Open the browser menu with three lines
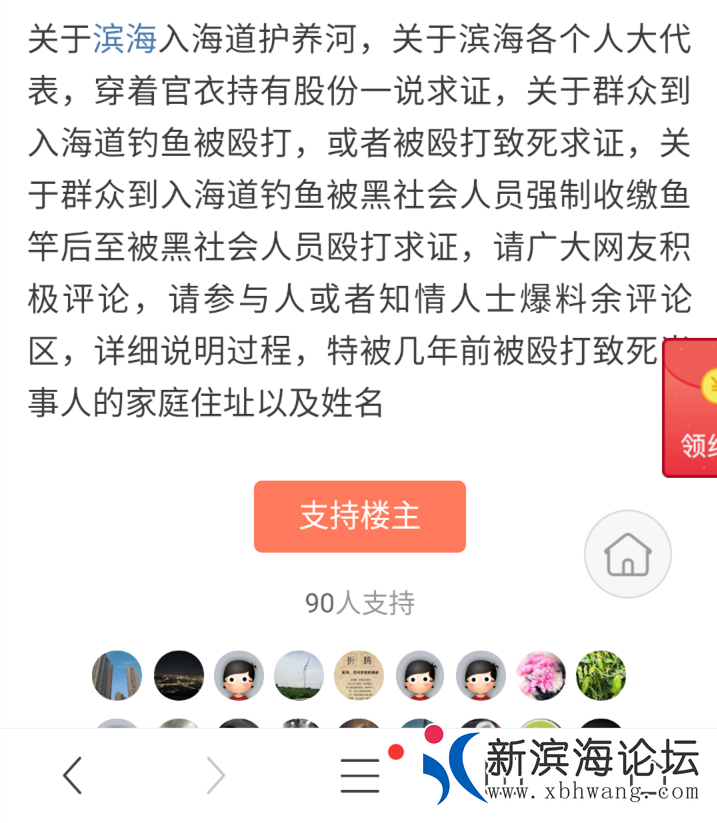The width and height of the screenshot is (717, 823). [359, 775]
